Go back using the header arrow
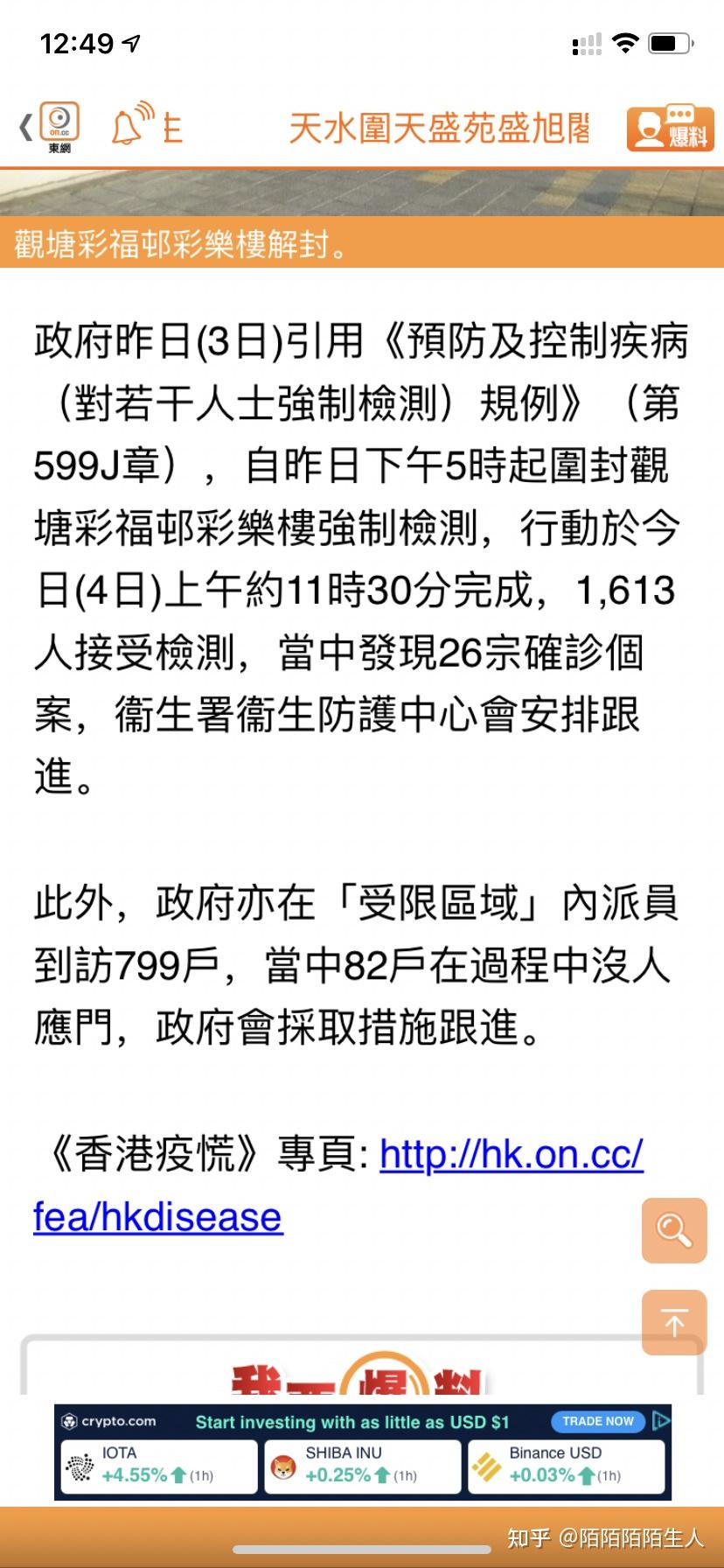 (x=26, y=128)
